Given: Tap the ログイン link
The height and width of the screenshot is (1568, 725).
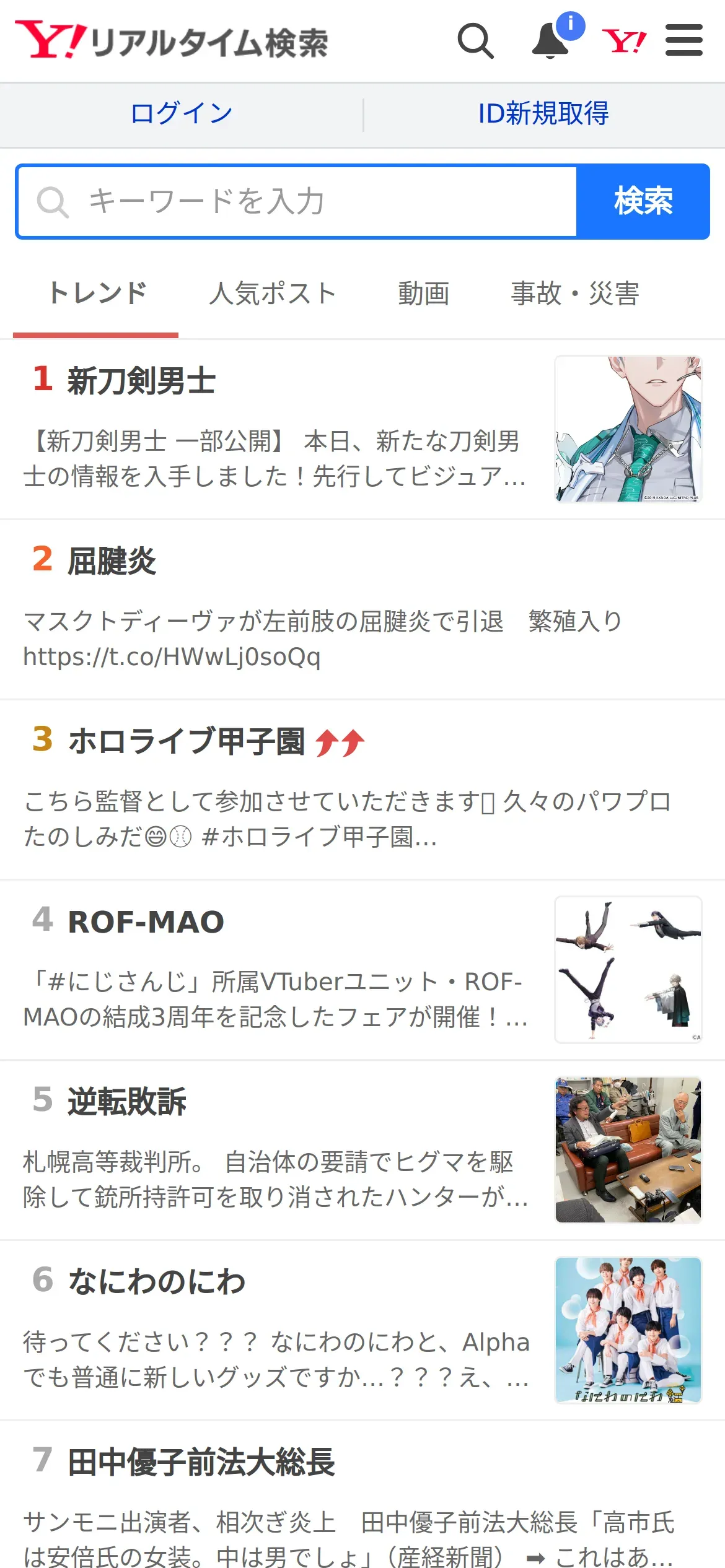Looking at the screenshot, I should point(182,114).
